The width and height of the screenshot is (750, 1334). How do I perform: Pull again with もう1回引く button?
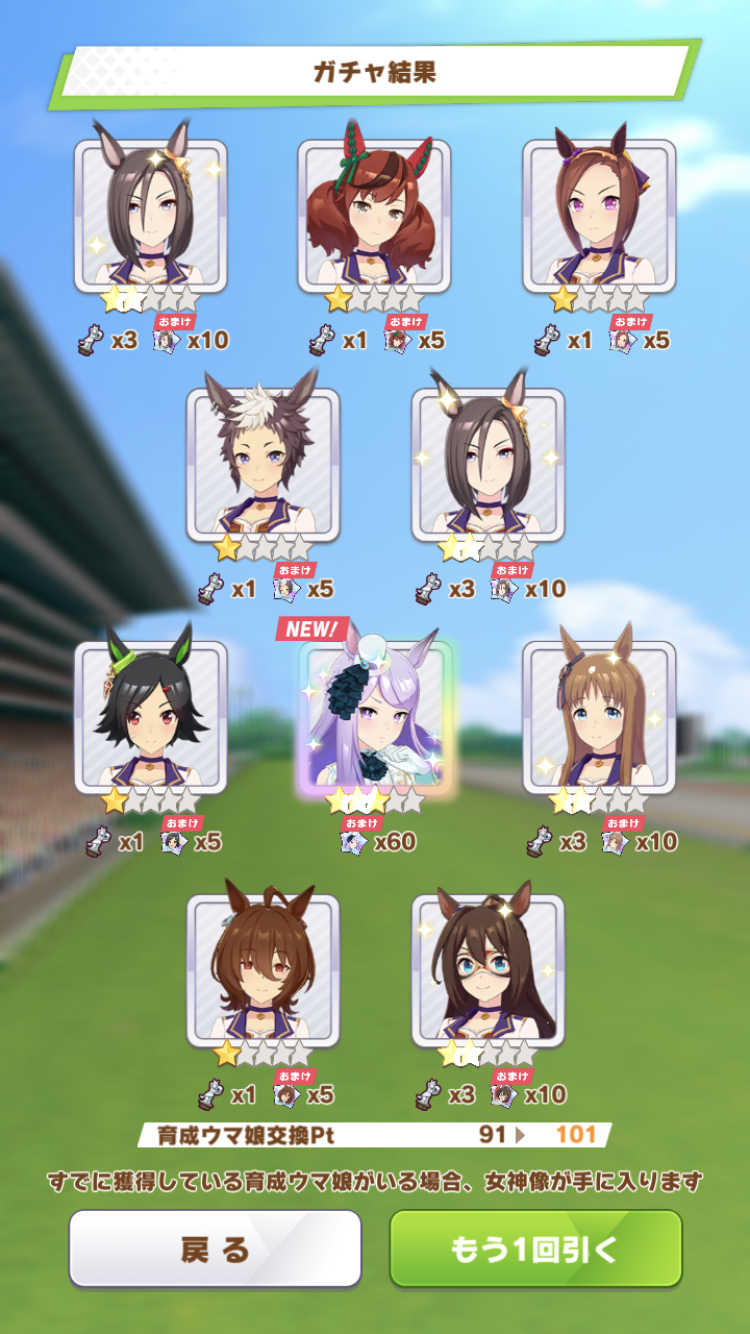tap(535, 1248)
